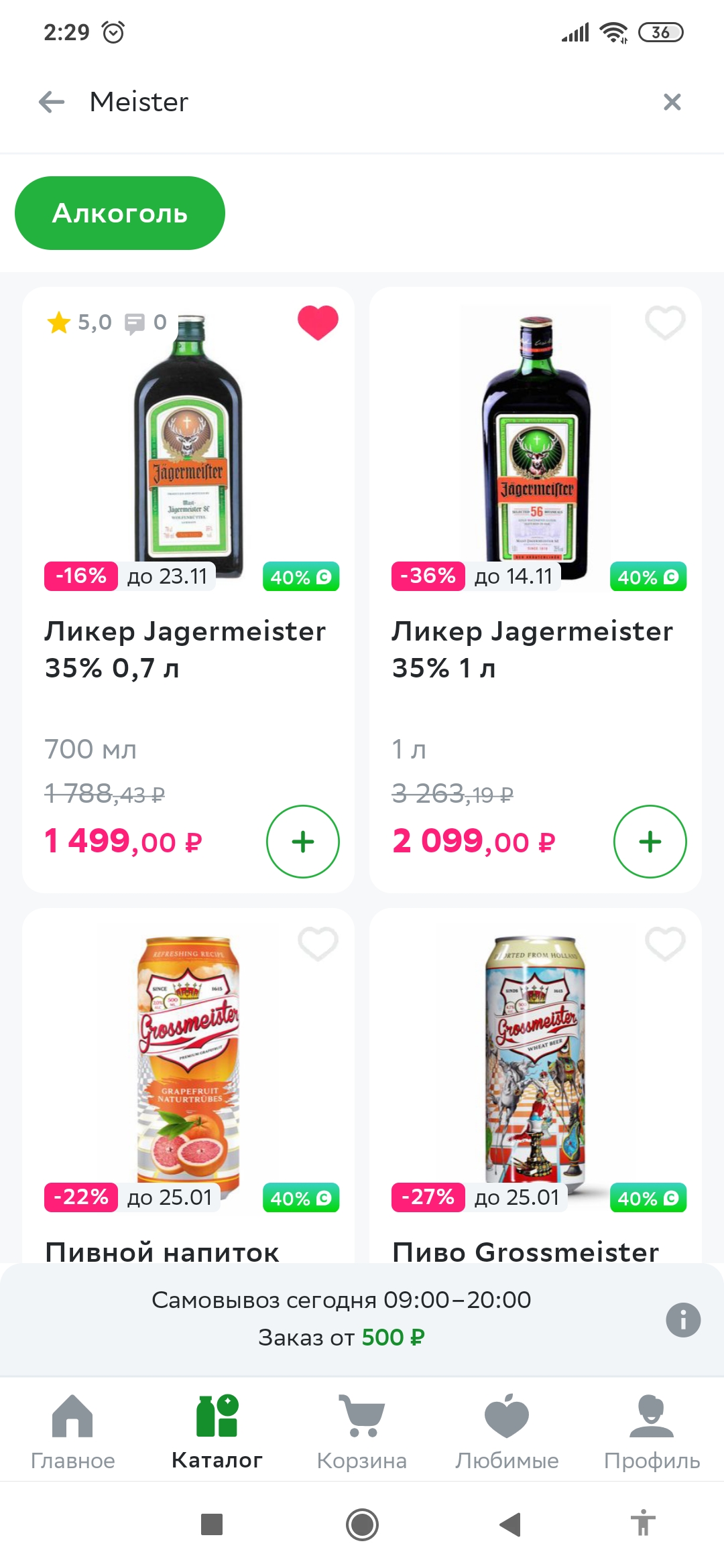Image resolution: width=724 pixels, height=1568 pixels.
Task: Go to the Любимые tab
Action: (507, 1431)
